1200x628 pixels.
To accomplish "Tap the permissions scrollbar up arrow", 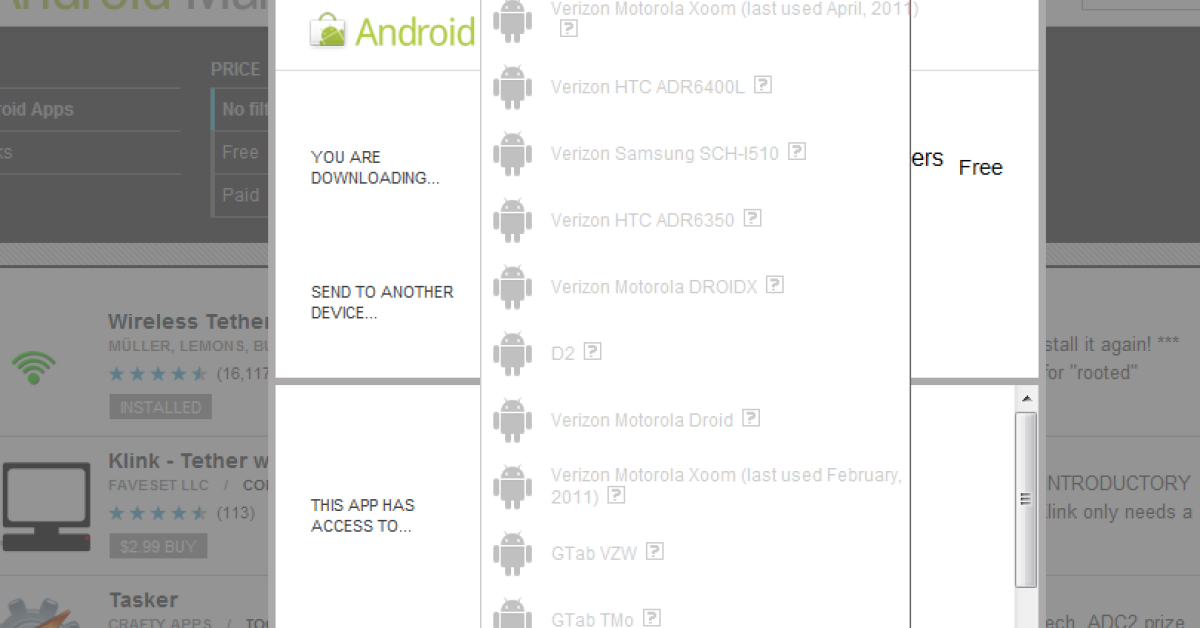I will click(1026, 399).
